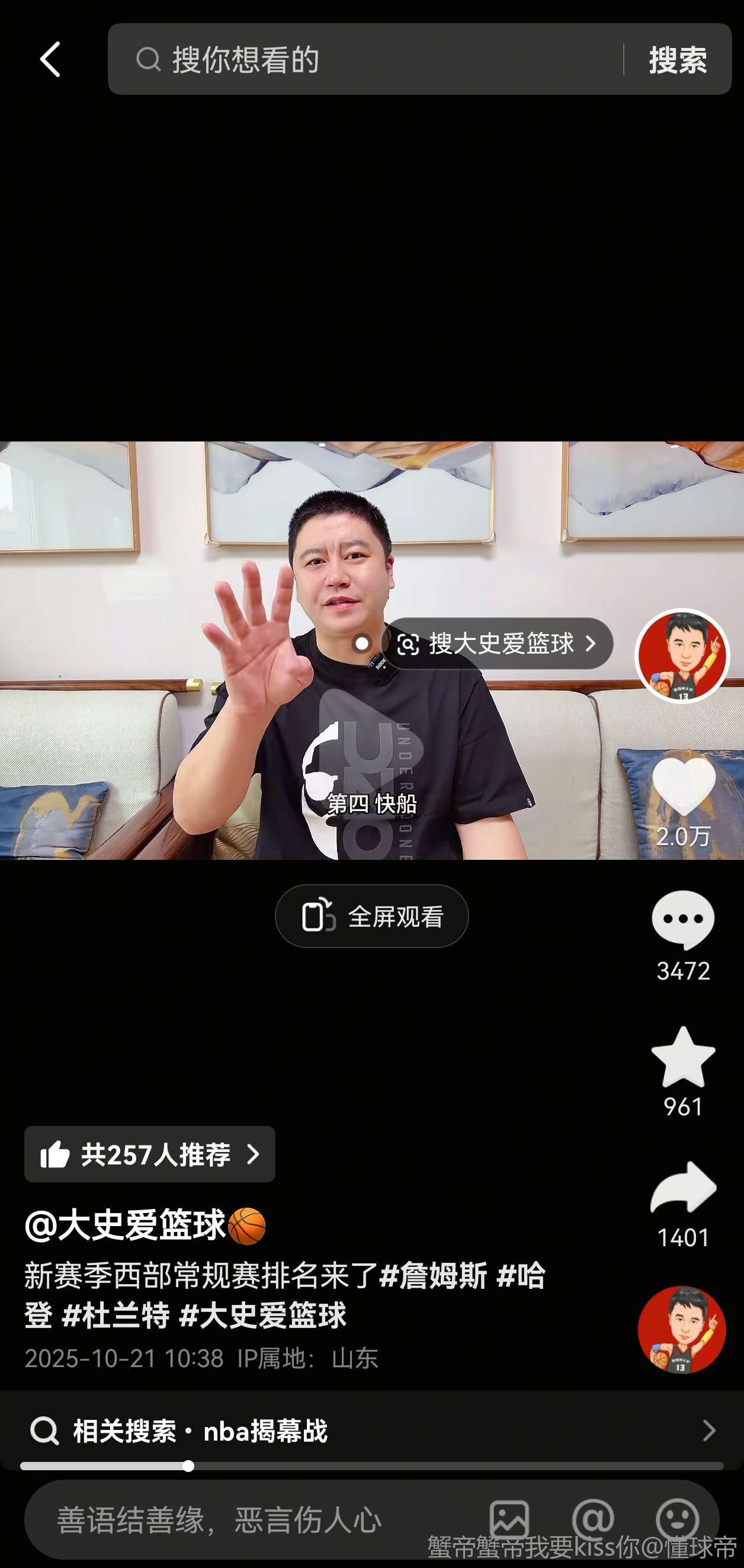Open the @大史爱篮球 profile link
This screenshot has height=1568, width=744.
click(126, 1225)
